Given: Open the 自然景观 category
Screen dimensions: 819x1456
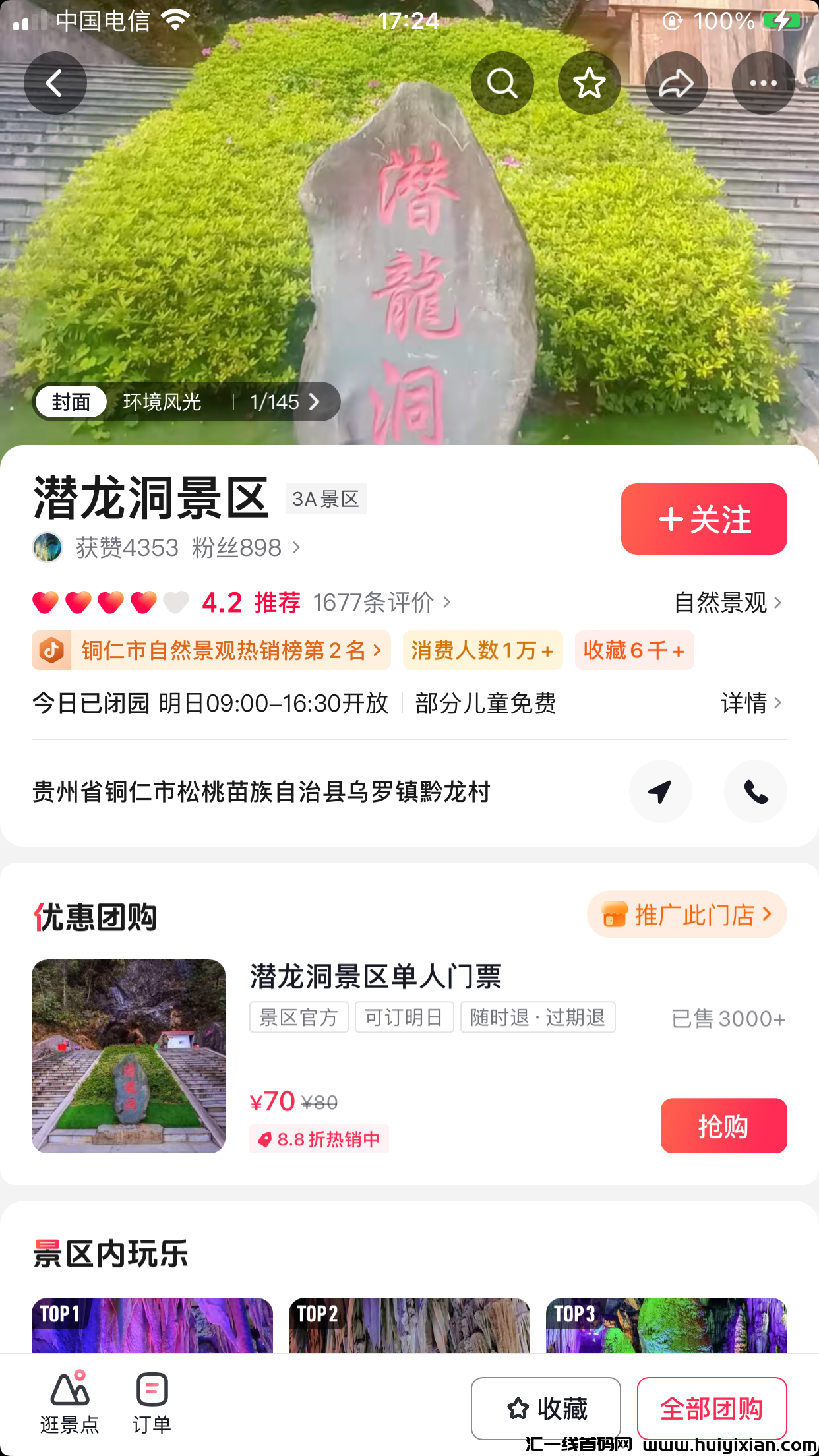Looking at the screenshot, I should click(x=727, y=602).
